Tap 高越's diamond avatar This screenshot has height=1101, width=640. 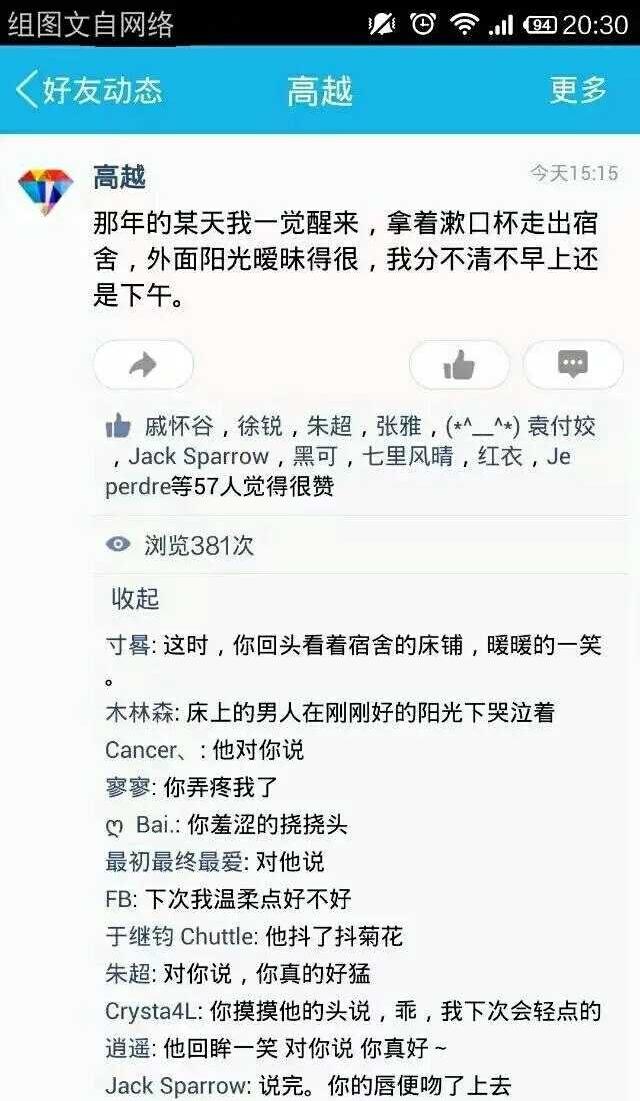point(46,190)
